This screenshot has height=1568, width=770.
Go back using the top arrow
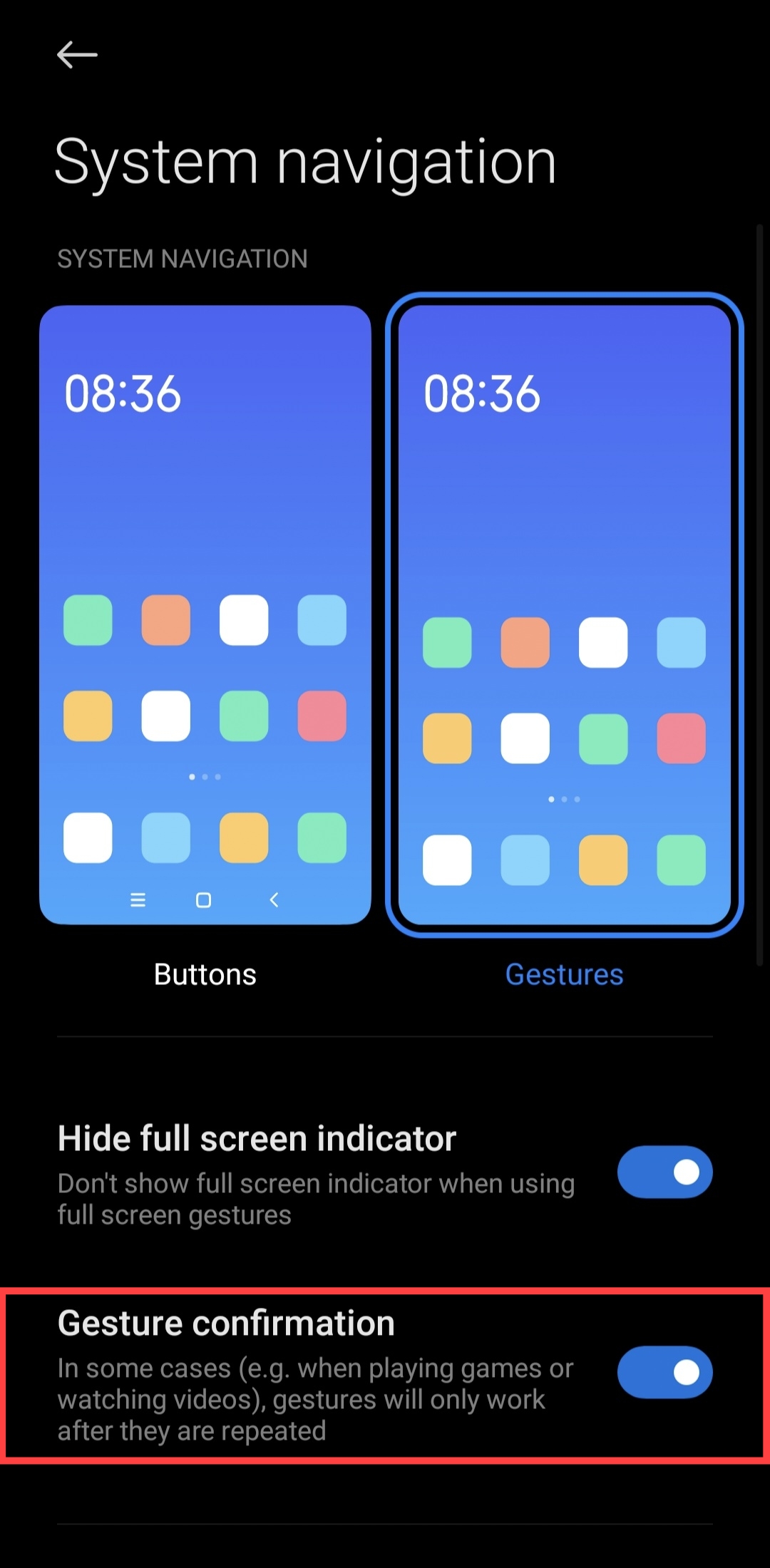tap(77, 55)
